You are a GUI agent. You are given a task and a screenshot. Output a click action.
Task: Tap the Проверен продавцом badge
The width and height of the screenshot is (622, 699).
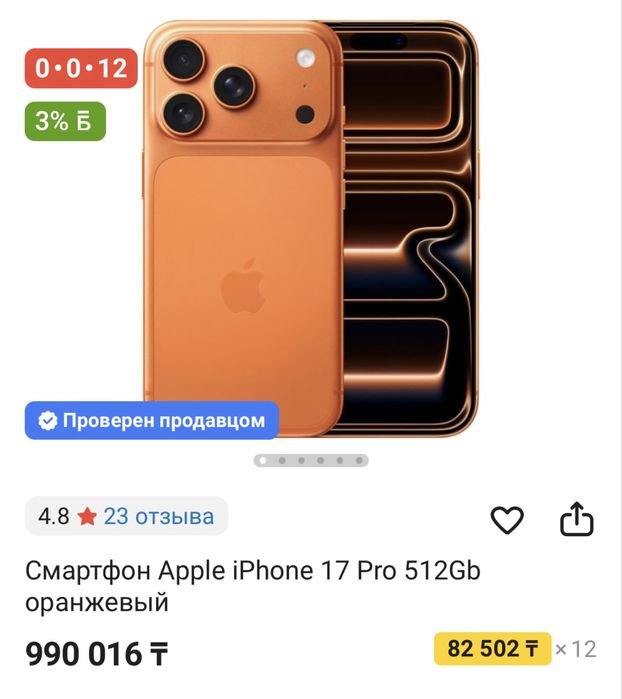pyautogui.click(x=152, y=421)
